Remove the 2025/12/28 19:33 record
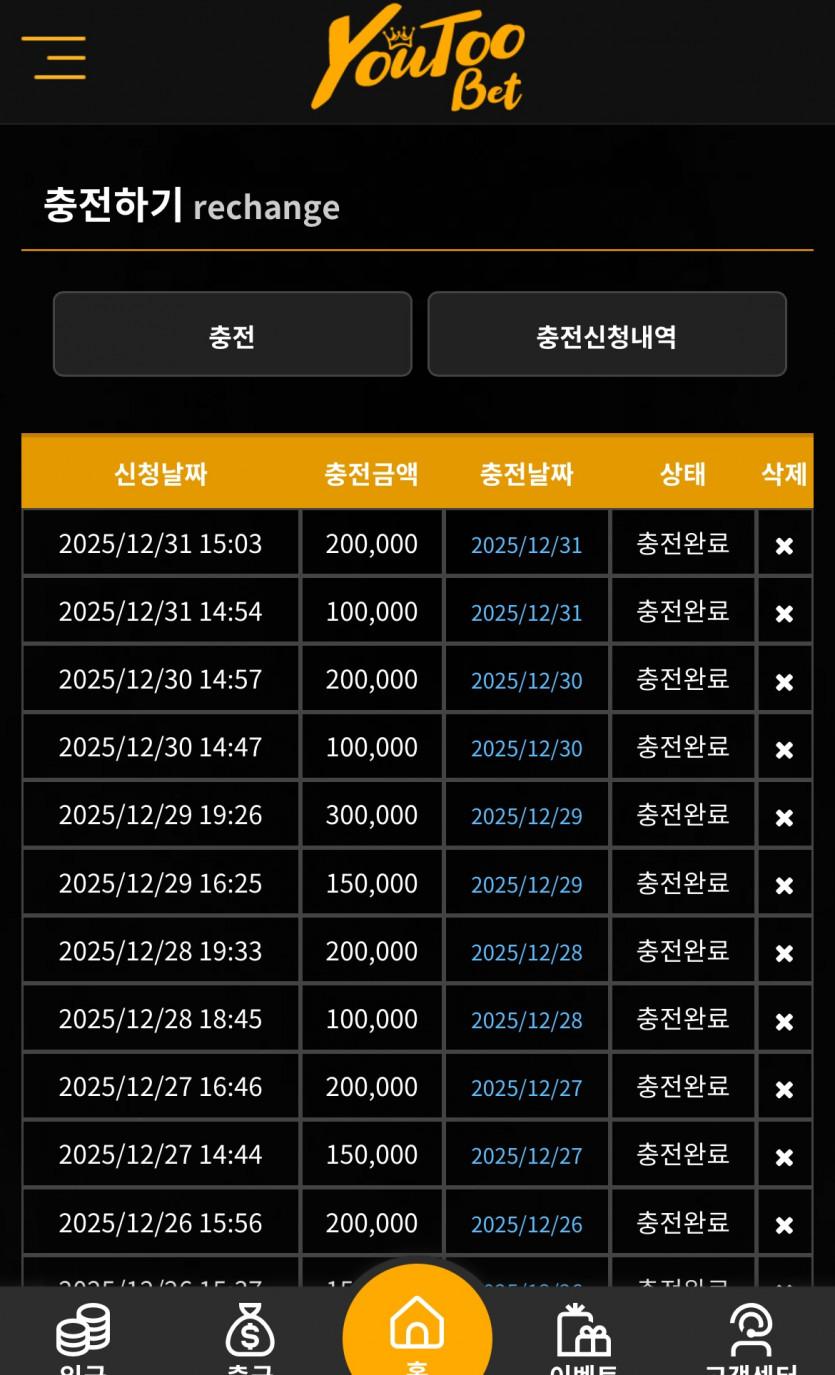 tap(785, 954)
